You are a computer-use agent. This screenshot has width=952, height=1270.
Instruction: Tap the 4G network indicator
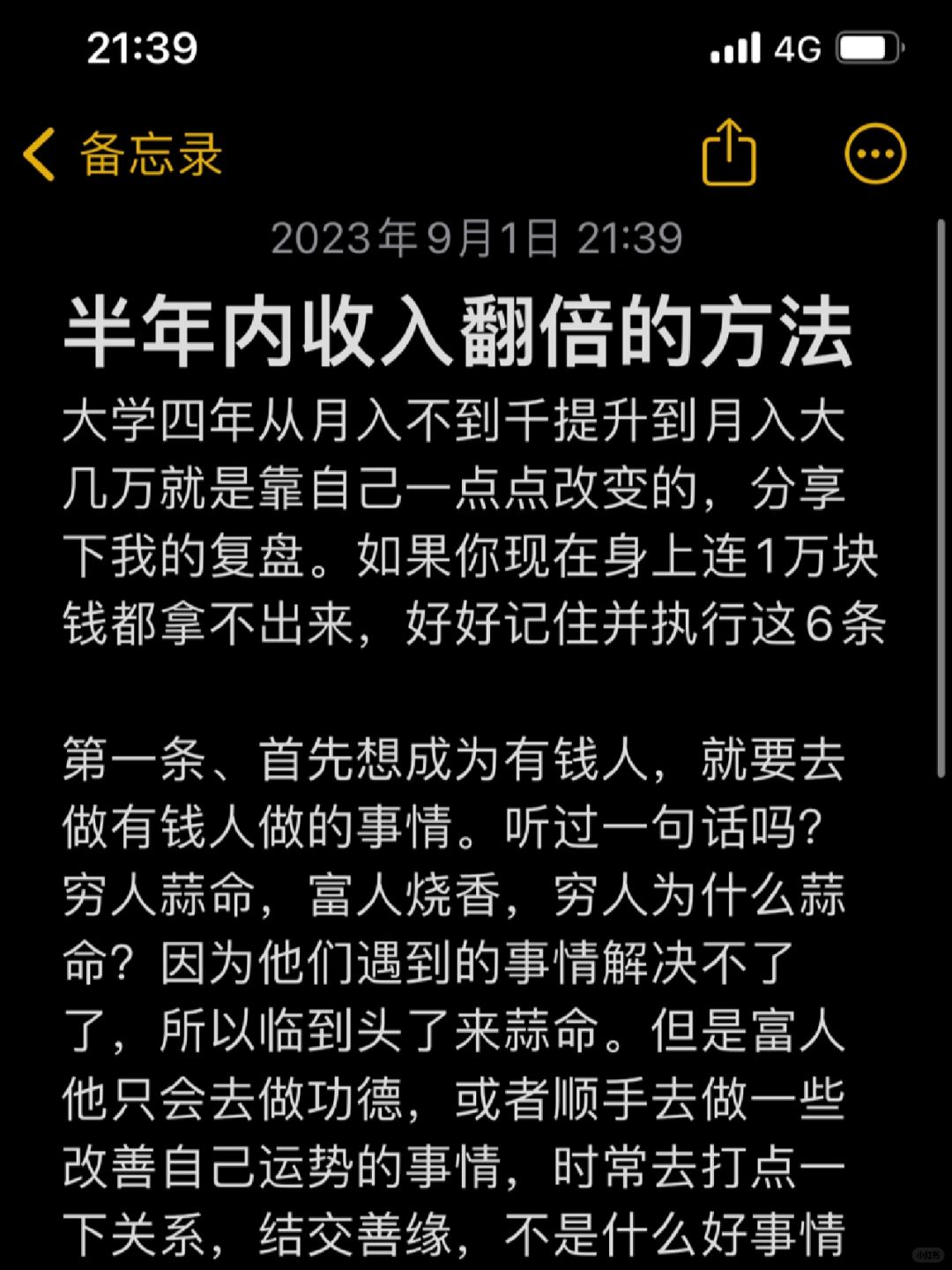point(798,50)
